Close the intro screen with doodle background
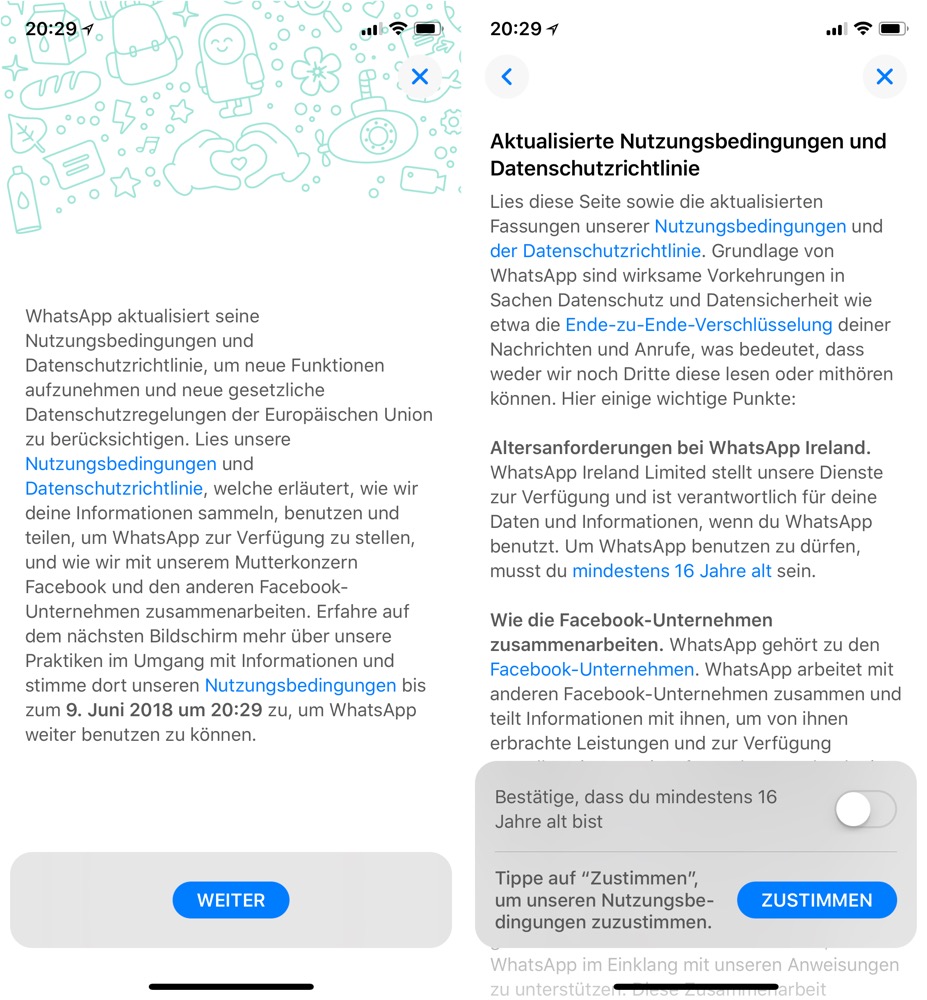 [x=420, y=77]
